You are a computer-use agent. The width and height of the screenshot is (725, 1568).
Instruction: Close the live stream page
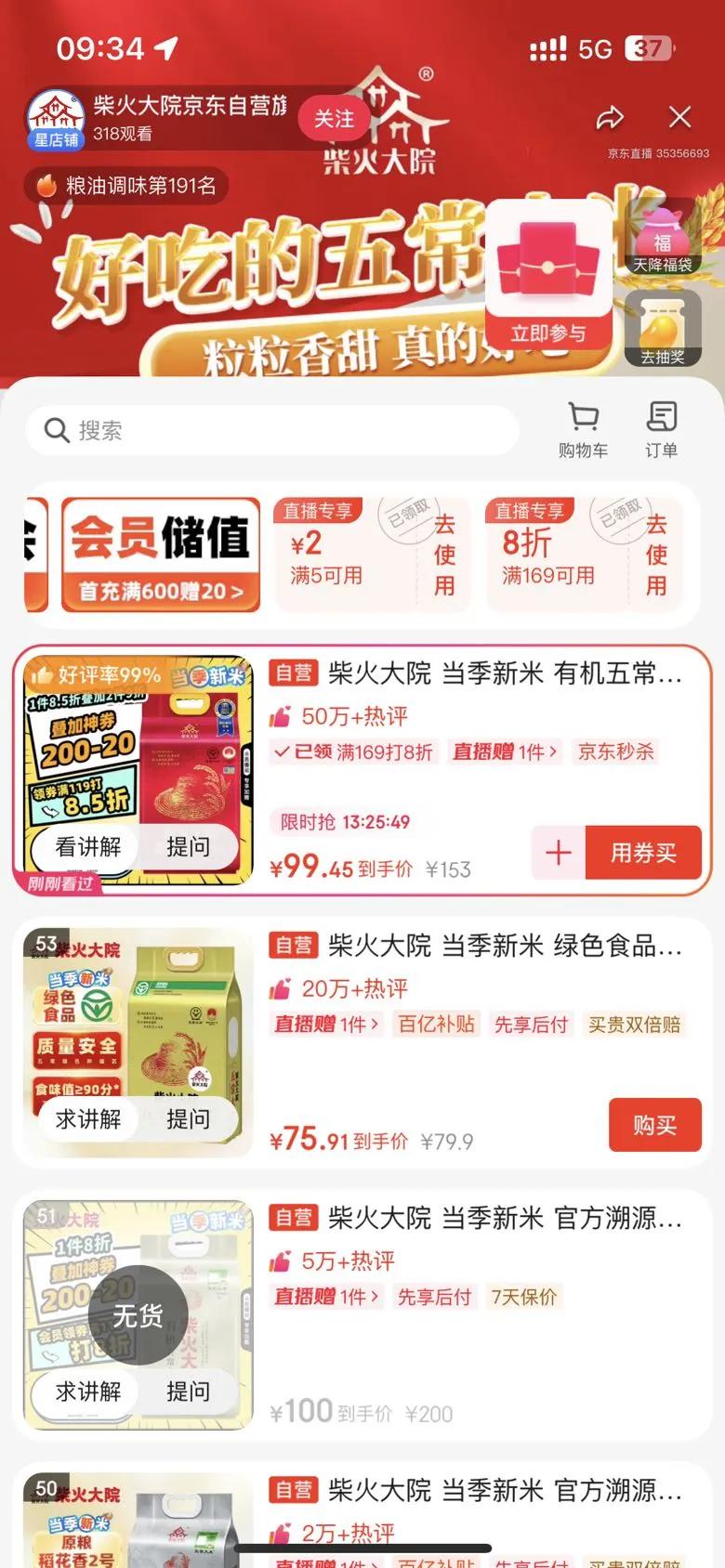[x=680, y=117]
